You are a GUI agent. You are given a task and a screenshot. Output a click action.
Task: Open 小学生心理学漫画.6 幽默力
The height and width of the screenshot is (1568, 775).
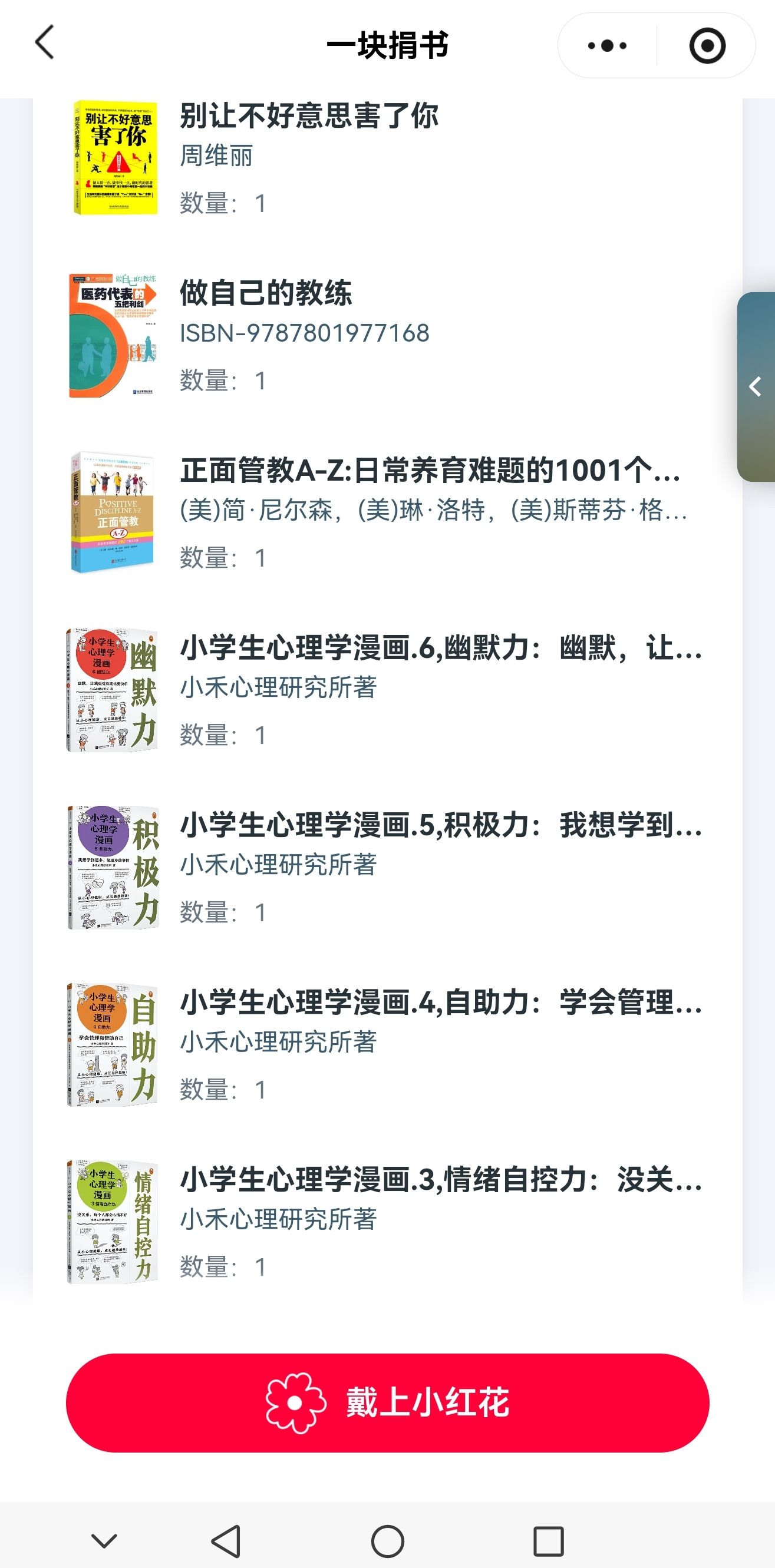click(440, 648)
